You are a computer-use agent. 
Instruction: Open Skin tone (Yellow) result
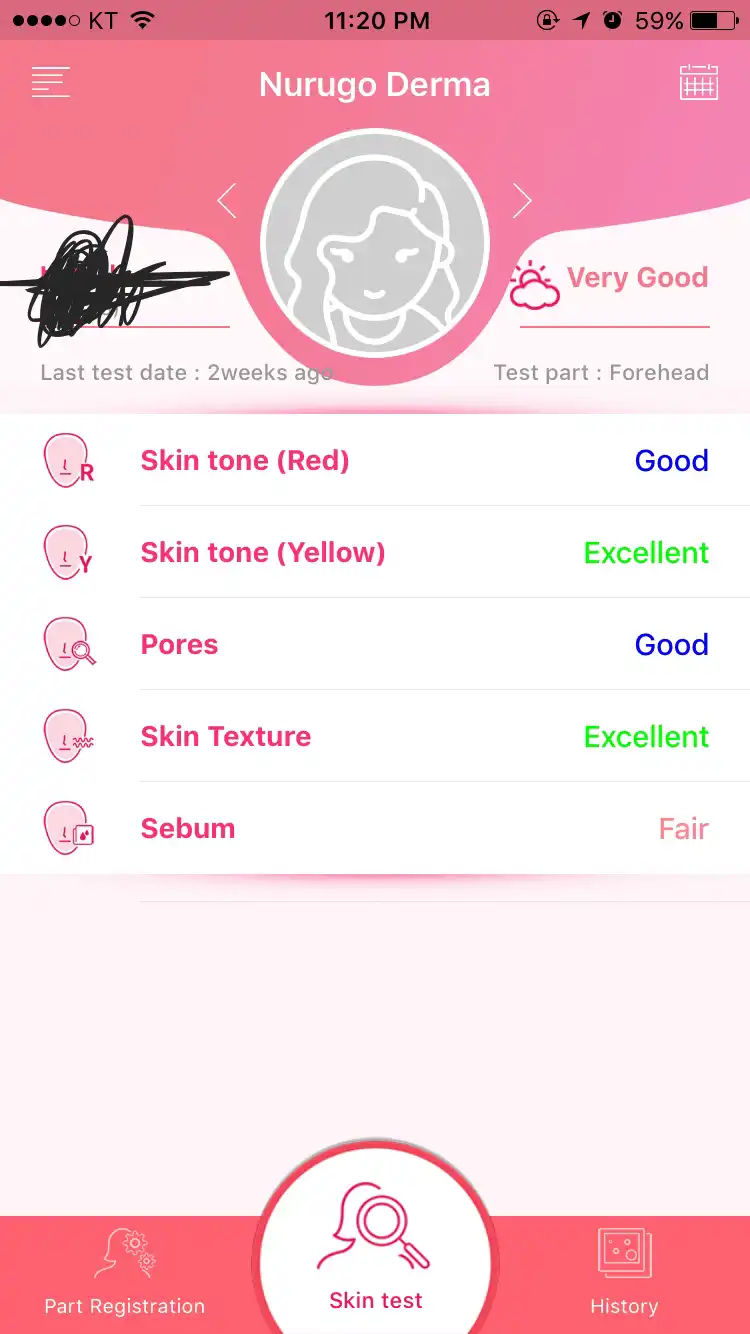[x=375, y=553]
